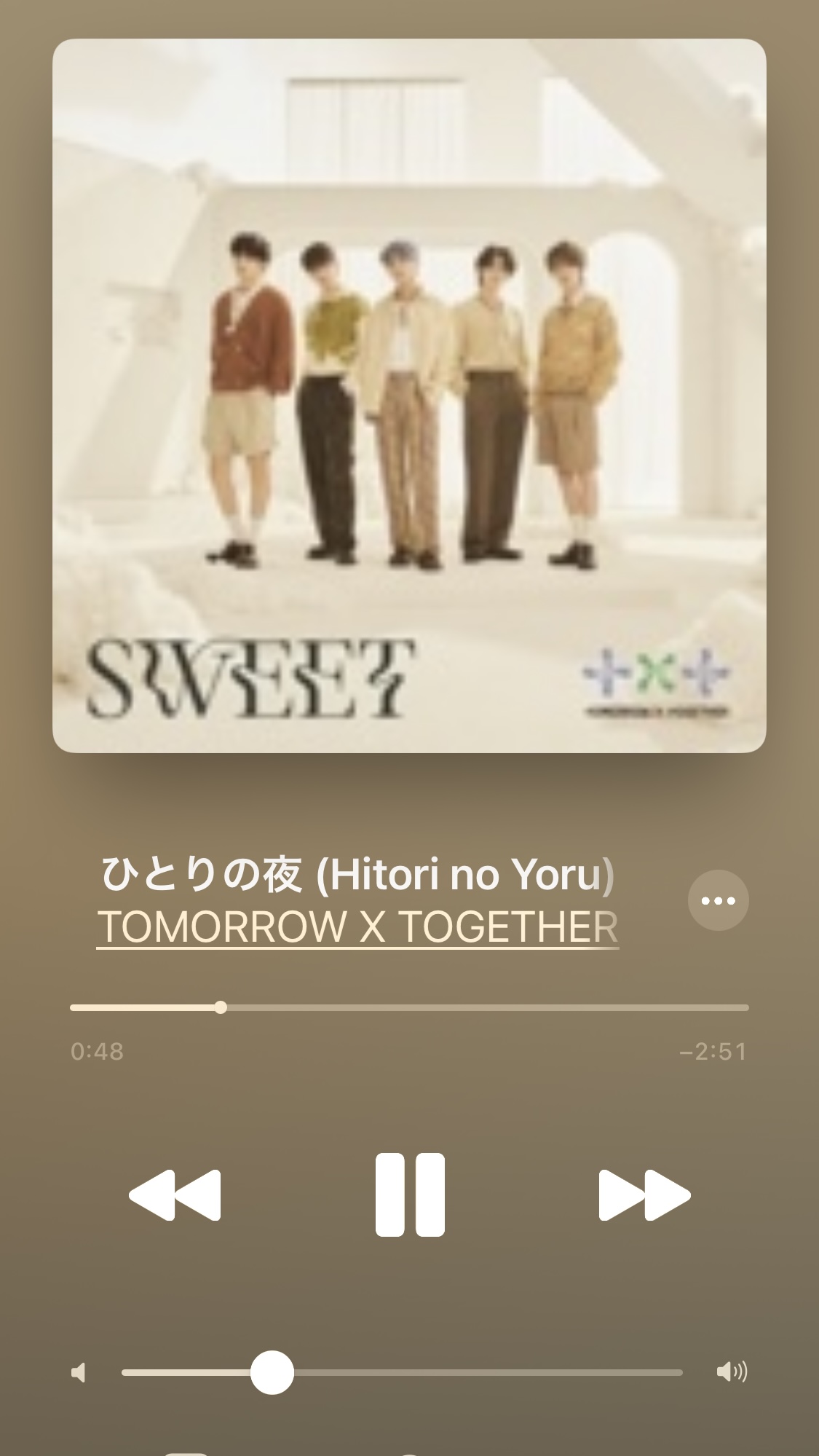Go back to the previous track
Viewport: 819px width, 1456px height.
[175, 1195]
